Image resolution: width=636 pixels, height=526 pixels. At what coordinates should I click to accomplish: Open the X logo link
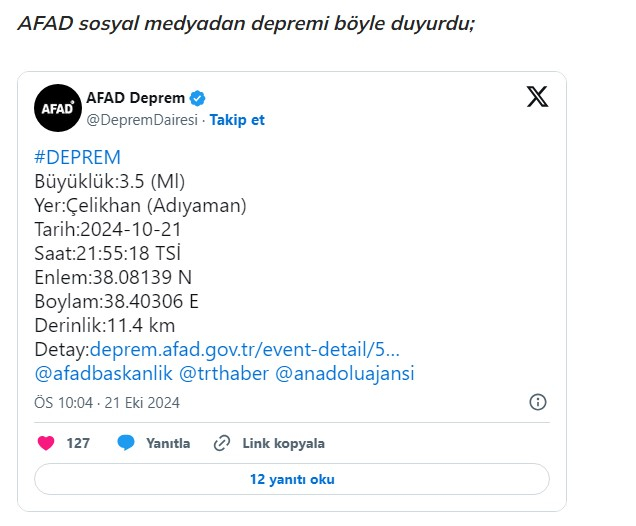537,97
